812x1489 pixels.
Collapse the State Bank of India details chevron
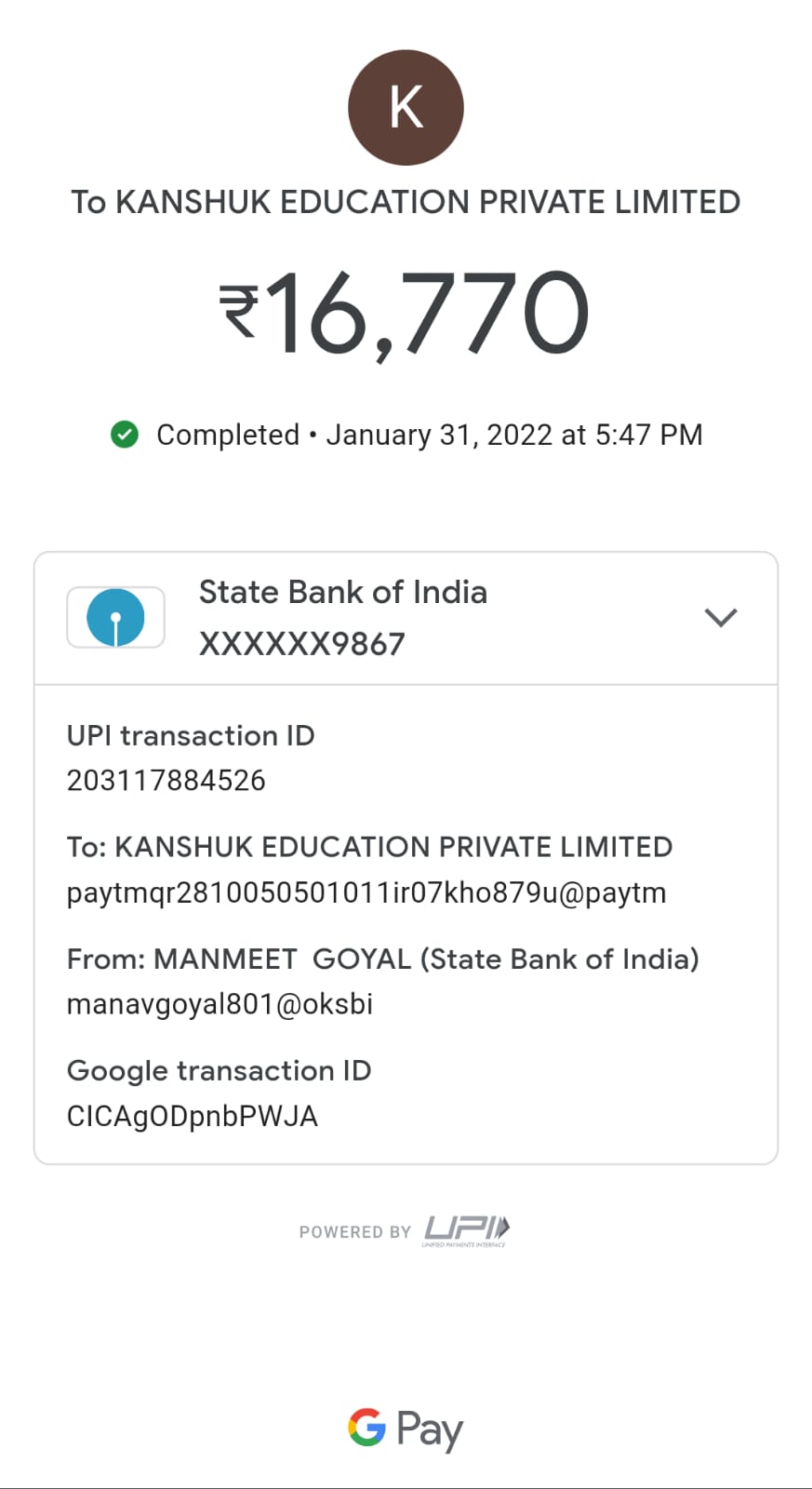point(721,618)
